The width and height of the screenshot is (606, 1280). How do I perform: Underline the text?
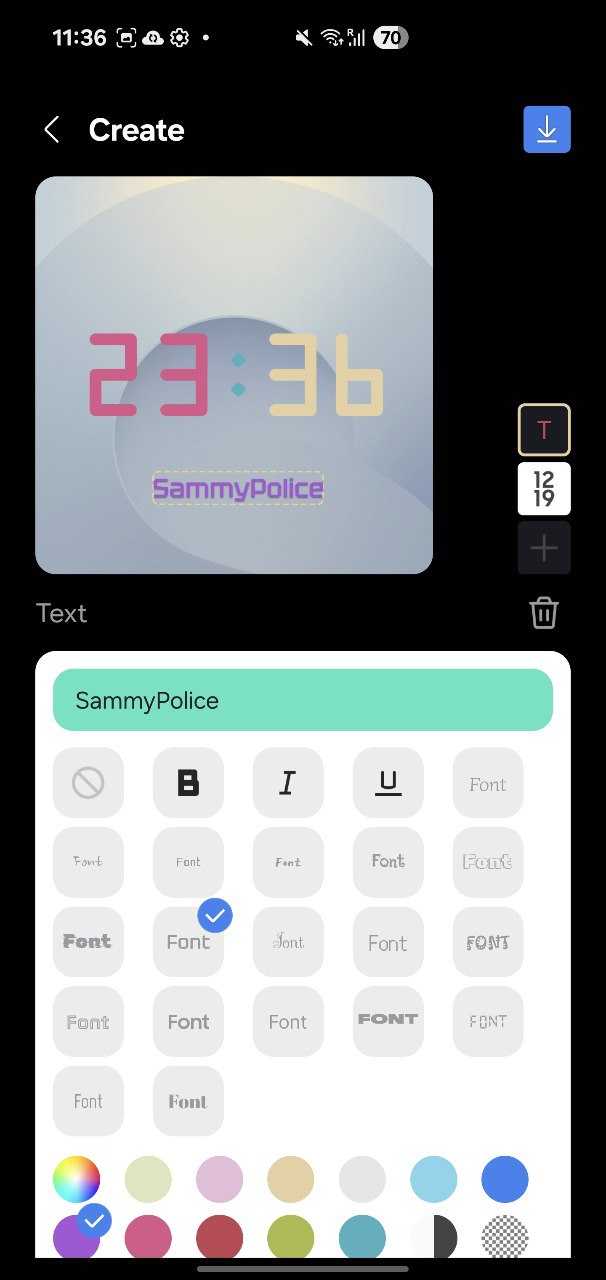pos(388,783)
